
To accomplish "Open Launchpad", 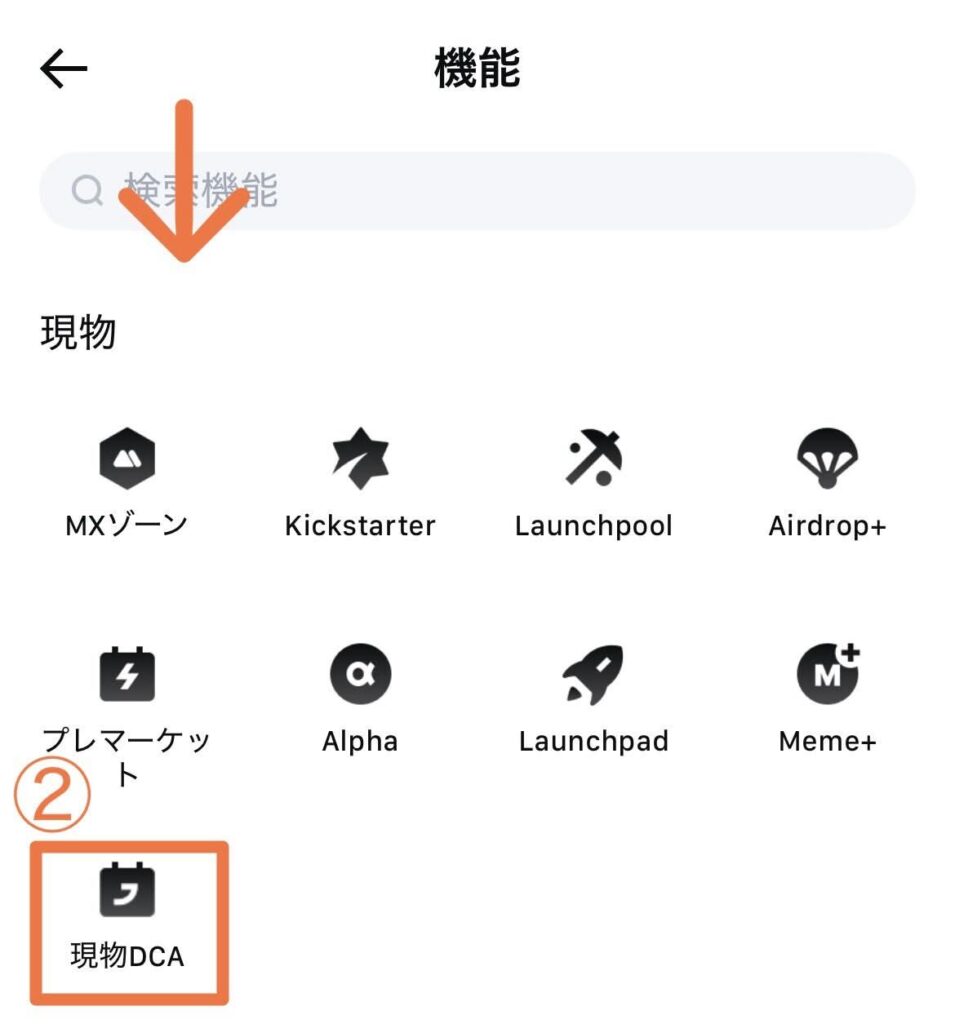I will coord(593,698).
